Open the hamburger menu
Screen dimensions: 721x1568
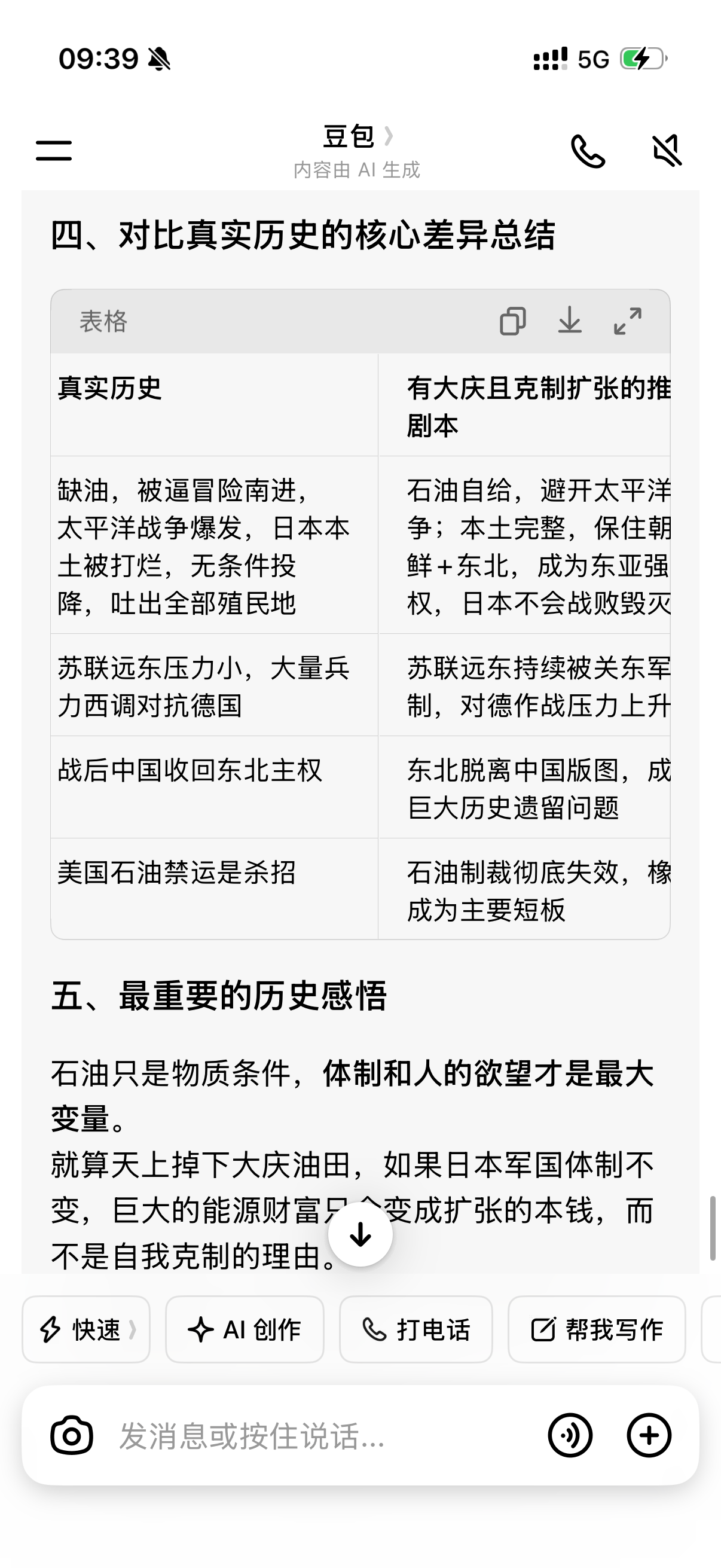(x=54, y=150)
